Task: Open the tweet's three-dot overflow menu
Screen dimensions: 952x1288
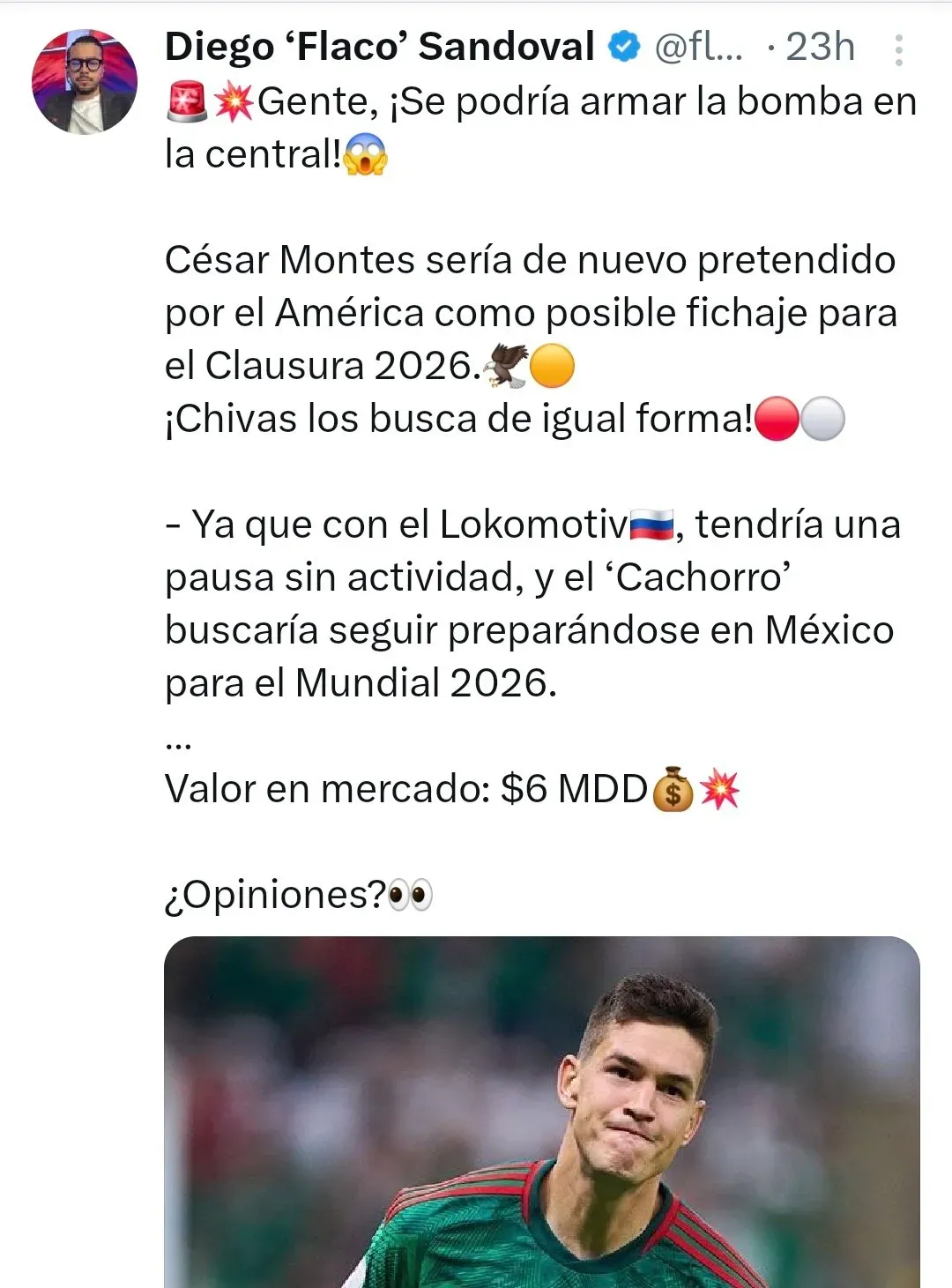Action: pyautogui.click(x=898, y=50)
